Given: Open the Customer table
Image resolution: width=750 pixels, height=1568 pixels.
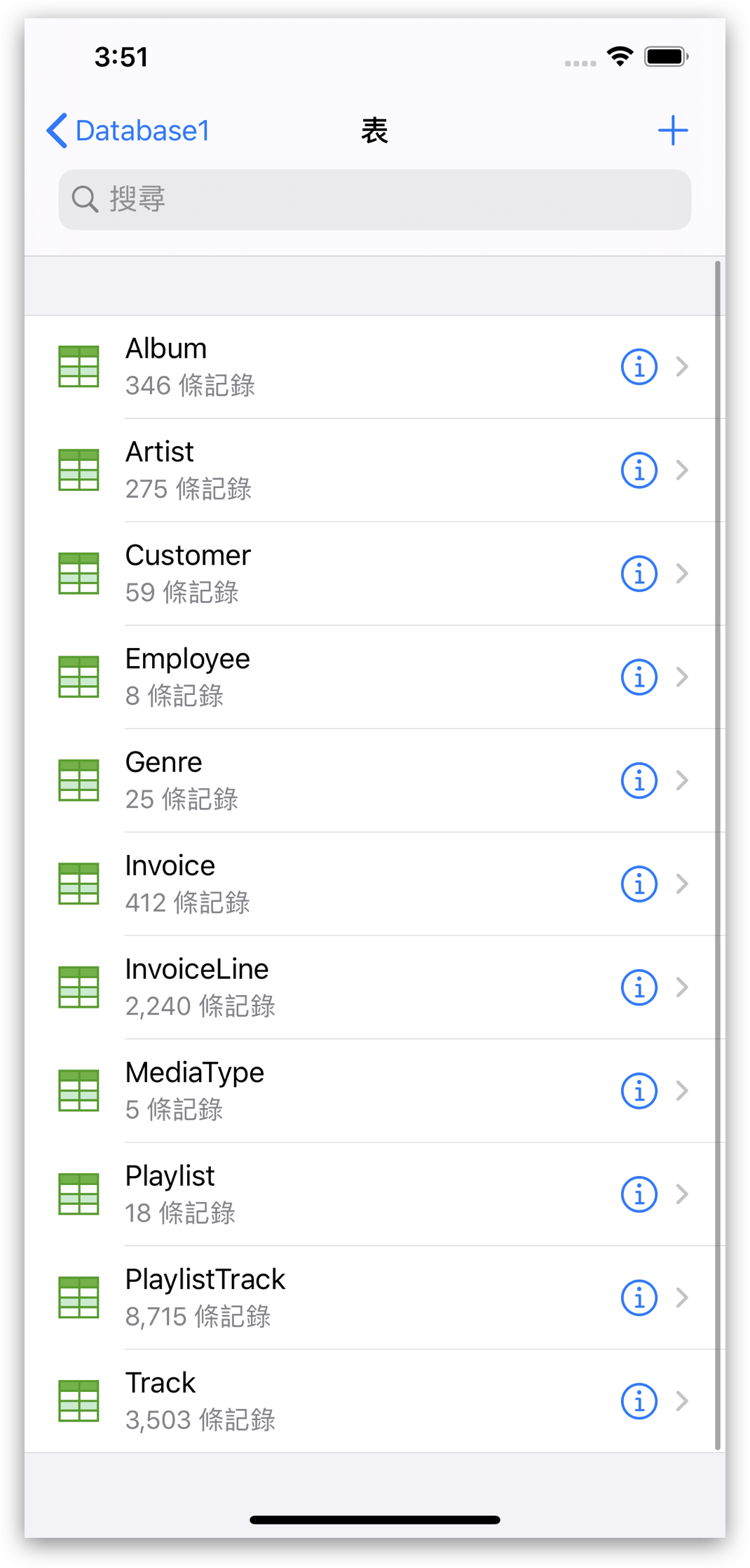Looking at the screenshot, I should click(375, 574).
